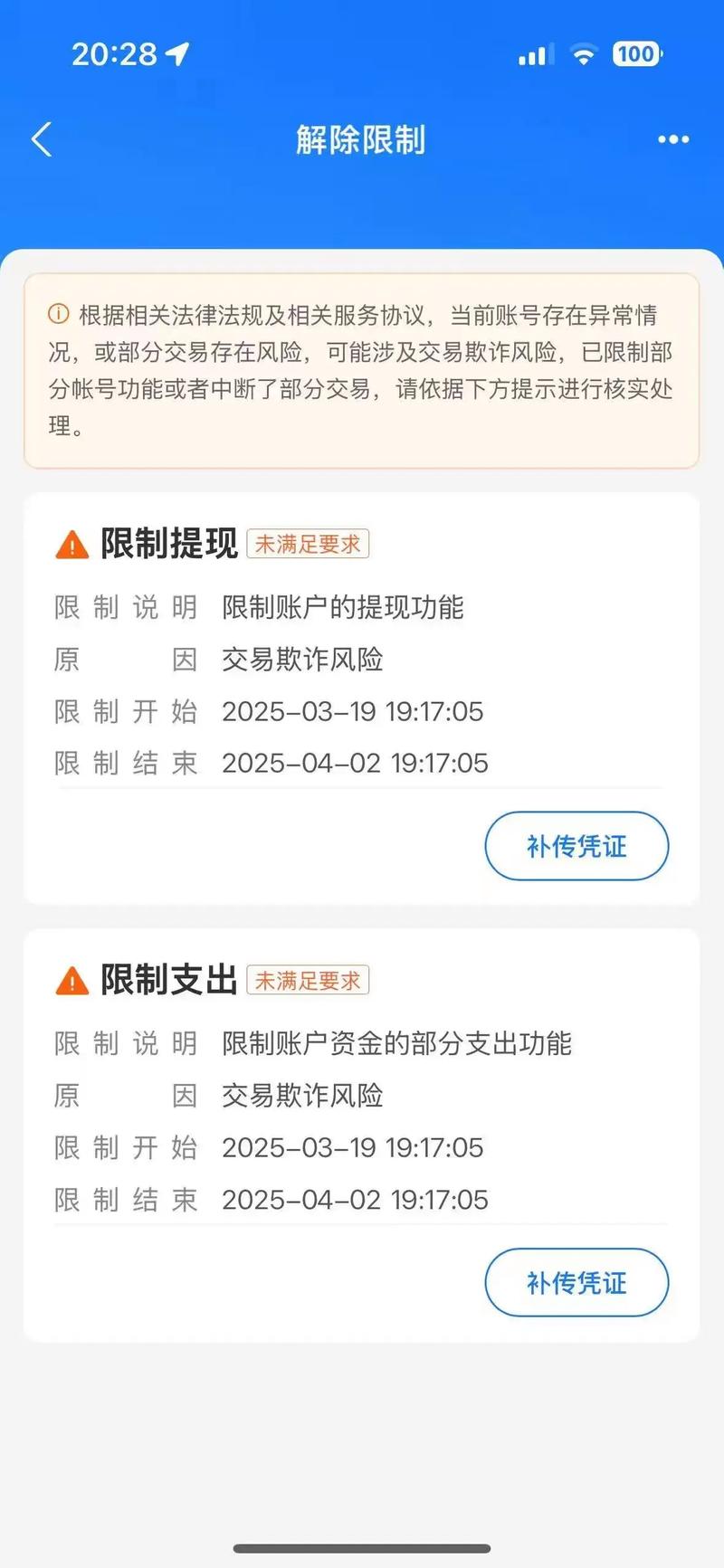Image resolution: width=724 pixels, height=1568 pixels.
Task: Select the 未满足要求 tag on 限制提现
Action: pos(308,544)
